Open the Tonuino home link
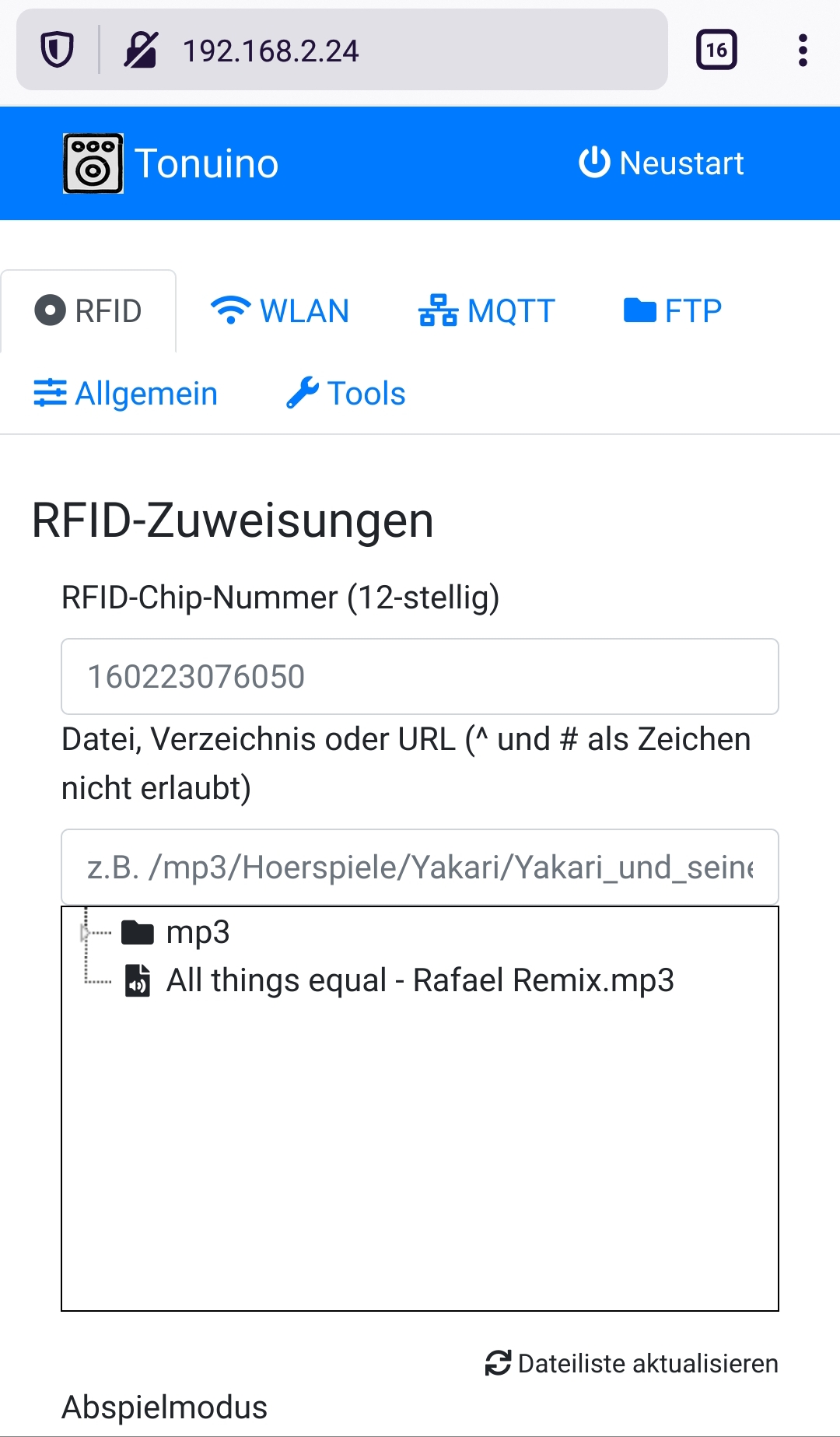This screenshot has width=840, height=1437. [x=170, y=163]
